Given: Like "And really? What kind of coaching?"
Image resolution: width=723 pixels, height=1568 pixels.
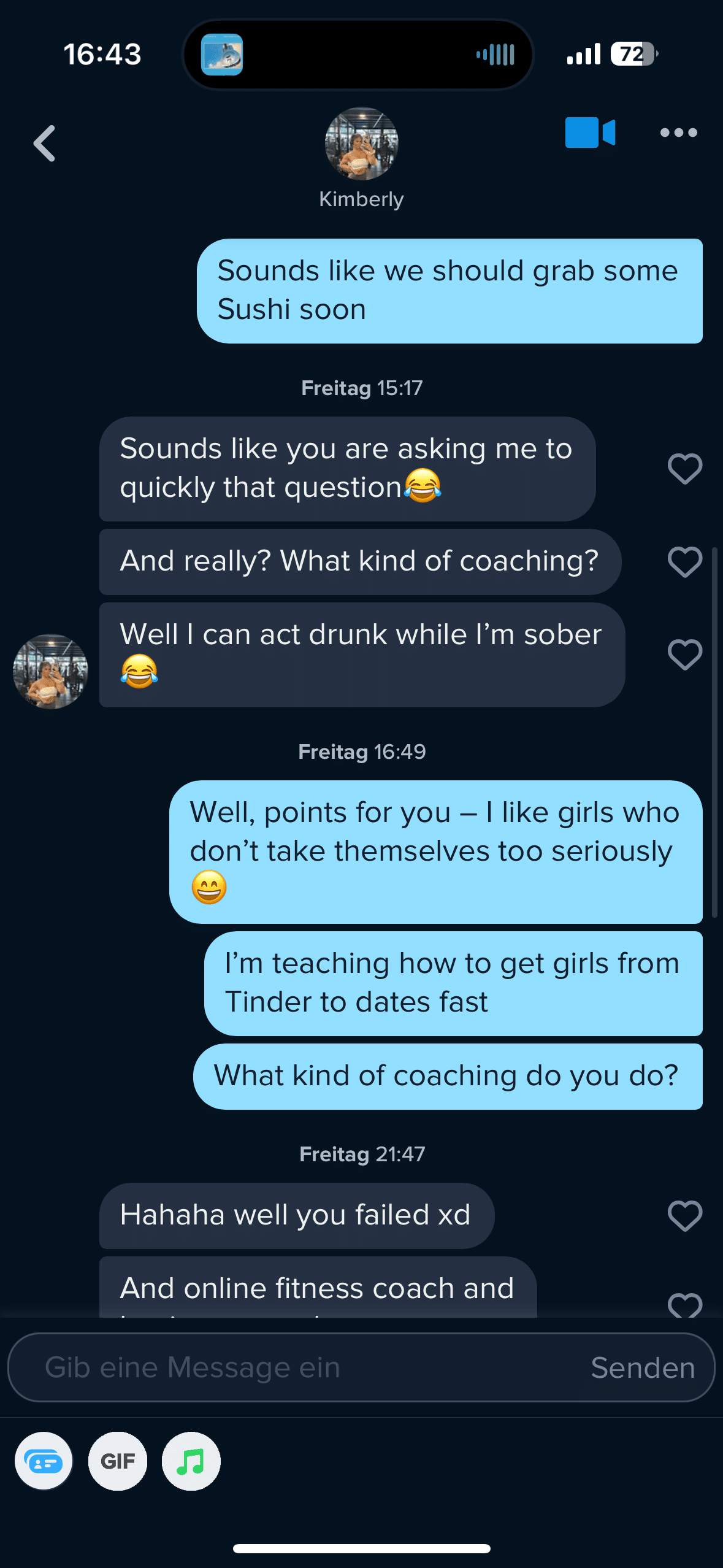Looking at the screenshot, I should (684, 562).
